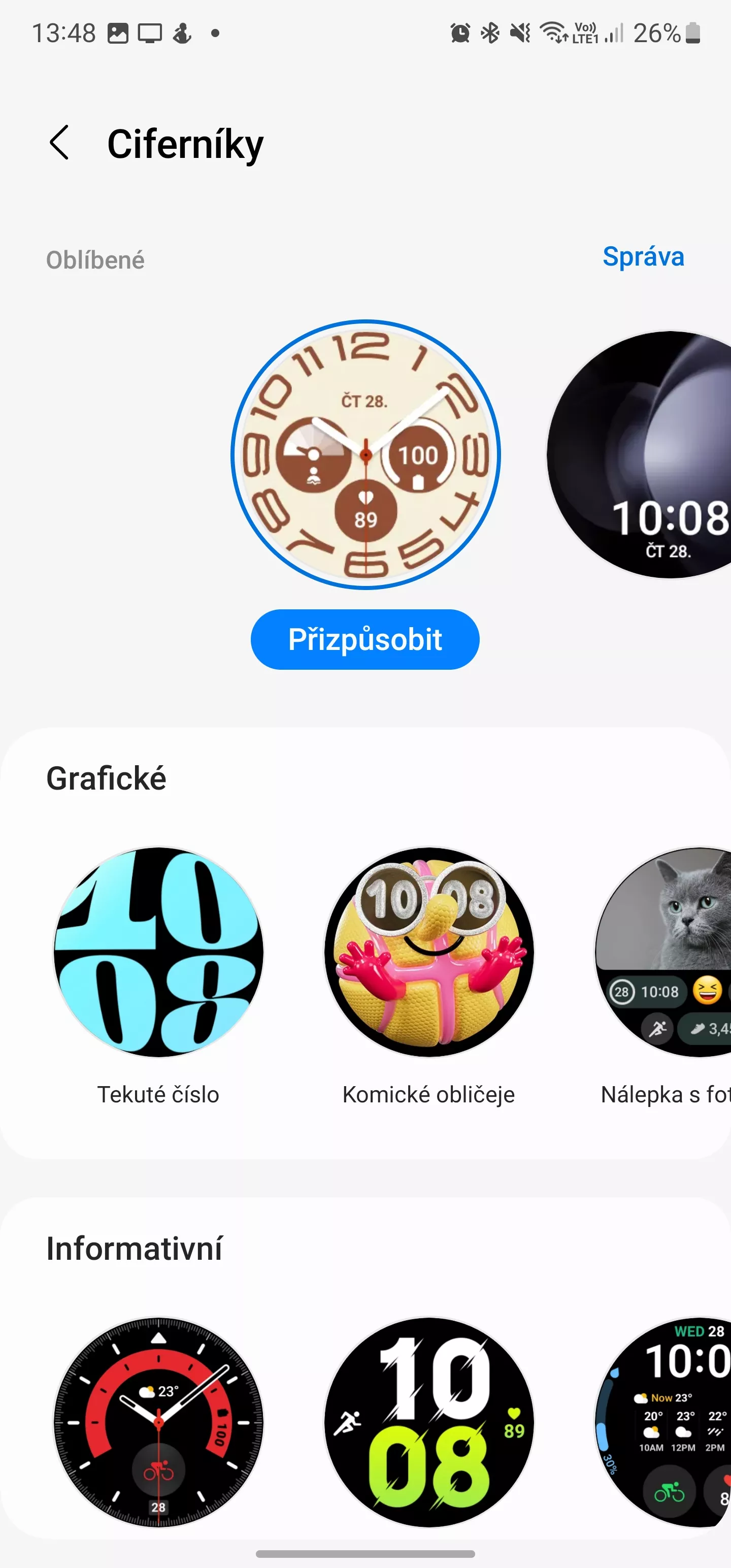Viewport: 731px width, 1568px height.
Task: Choose the dark digital 10:08 favorite face
Action: tap(639, 454)
